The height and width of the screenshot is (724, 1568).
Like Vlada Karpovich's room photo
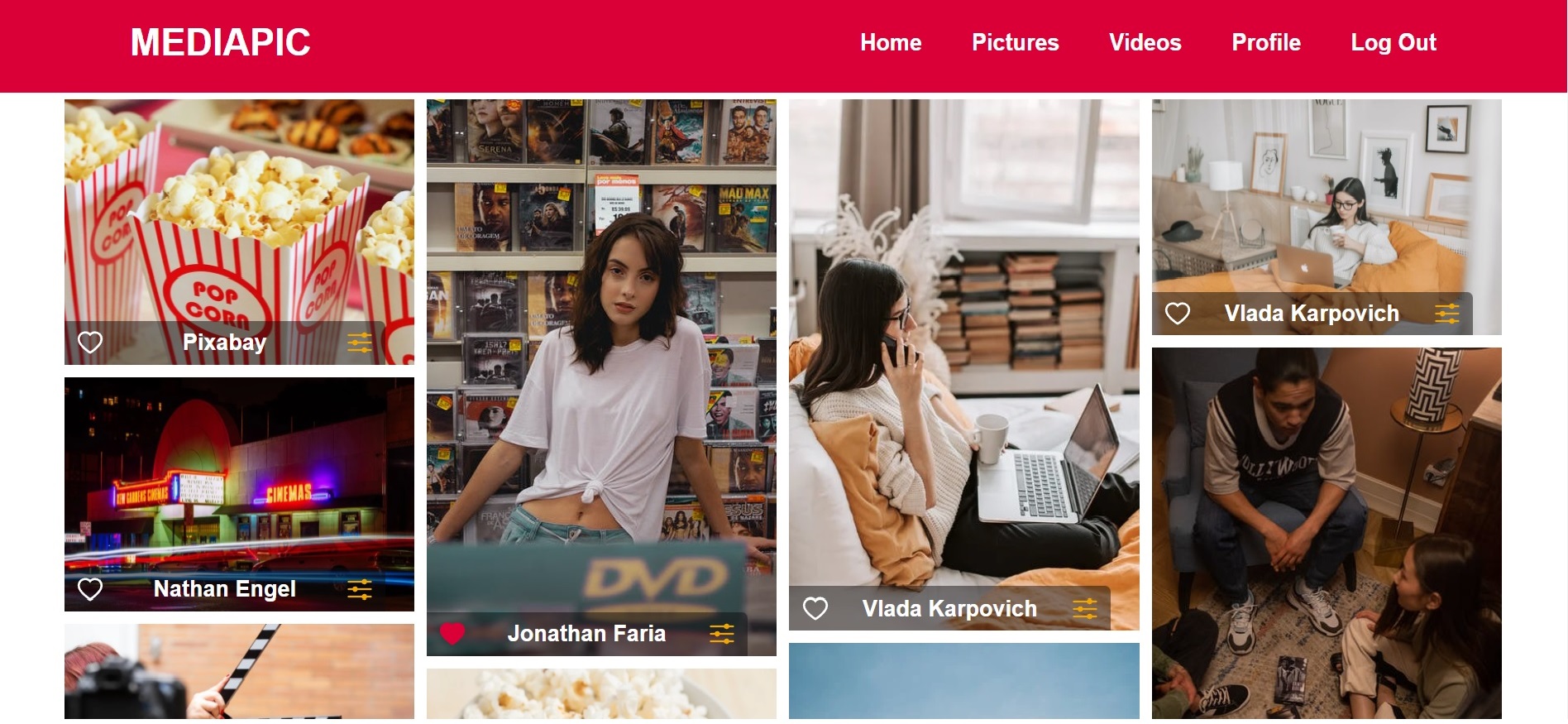click(x=1178, y=313)
